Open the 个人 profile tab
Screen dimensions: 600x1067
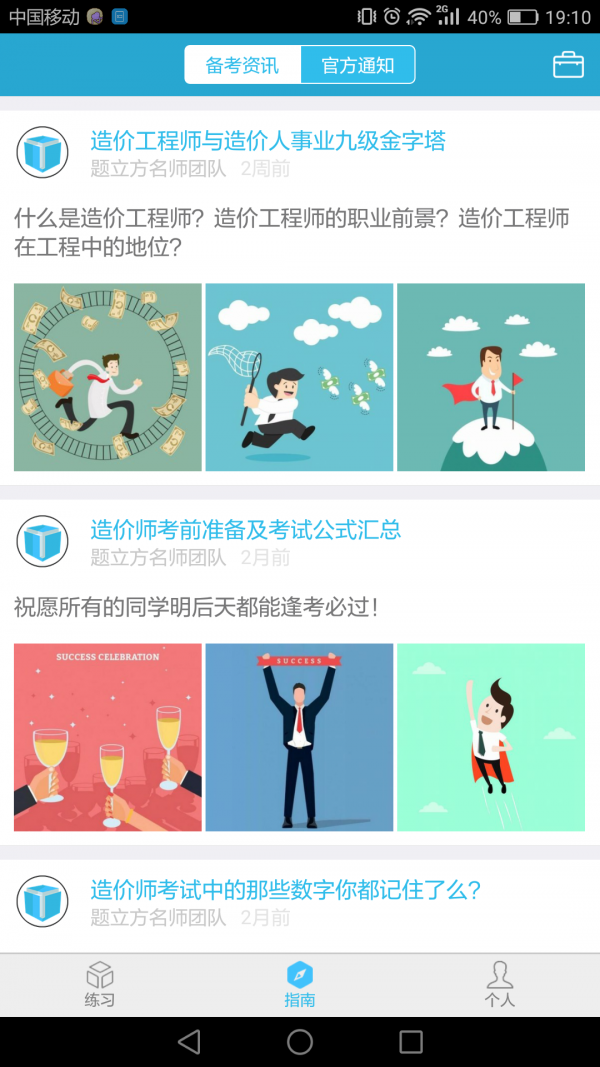pyautogui.click(x=500, y=985)
